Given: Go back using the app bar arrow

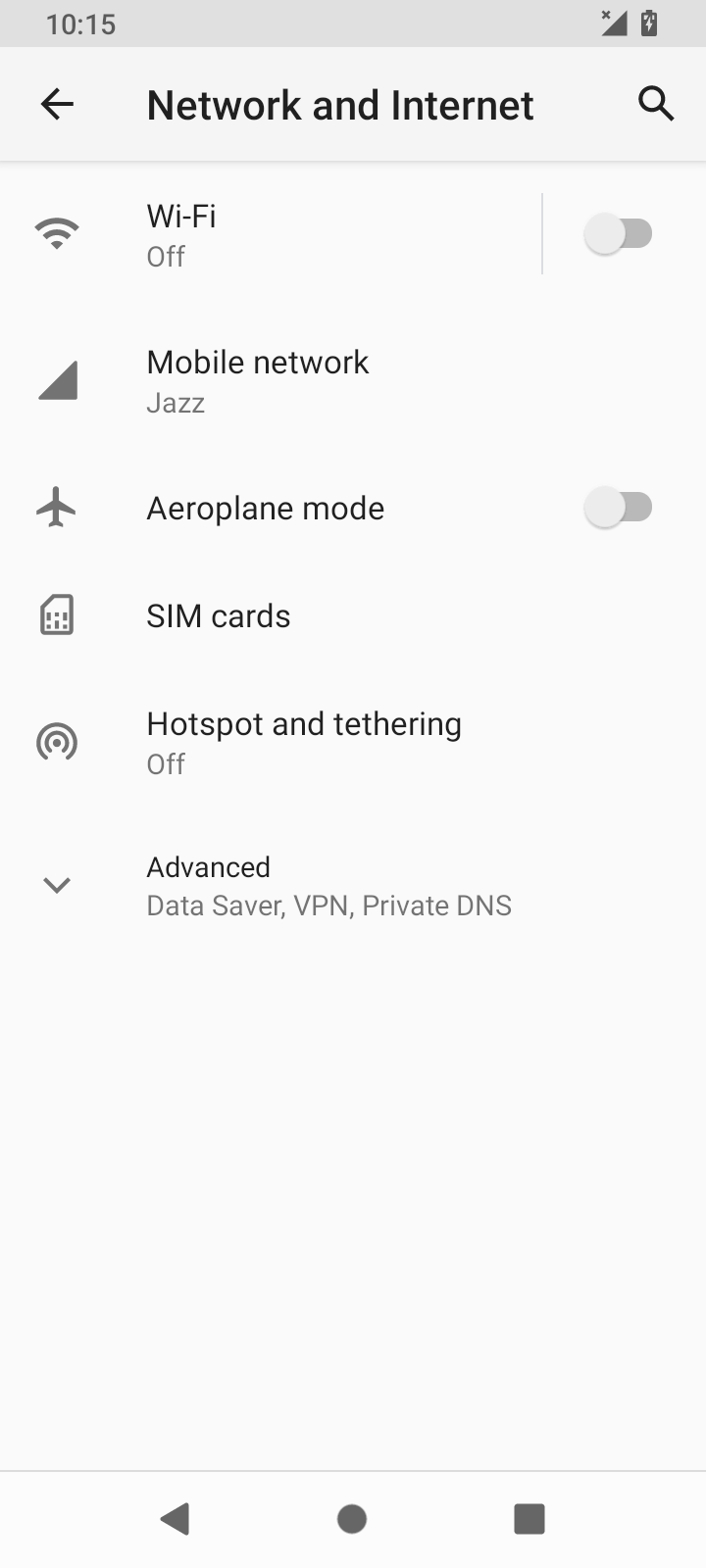Looking at the screenshot, I should [x=57, y=104].
